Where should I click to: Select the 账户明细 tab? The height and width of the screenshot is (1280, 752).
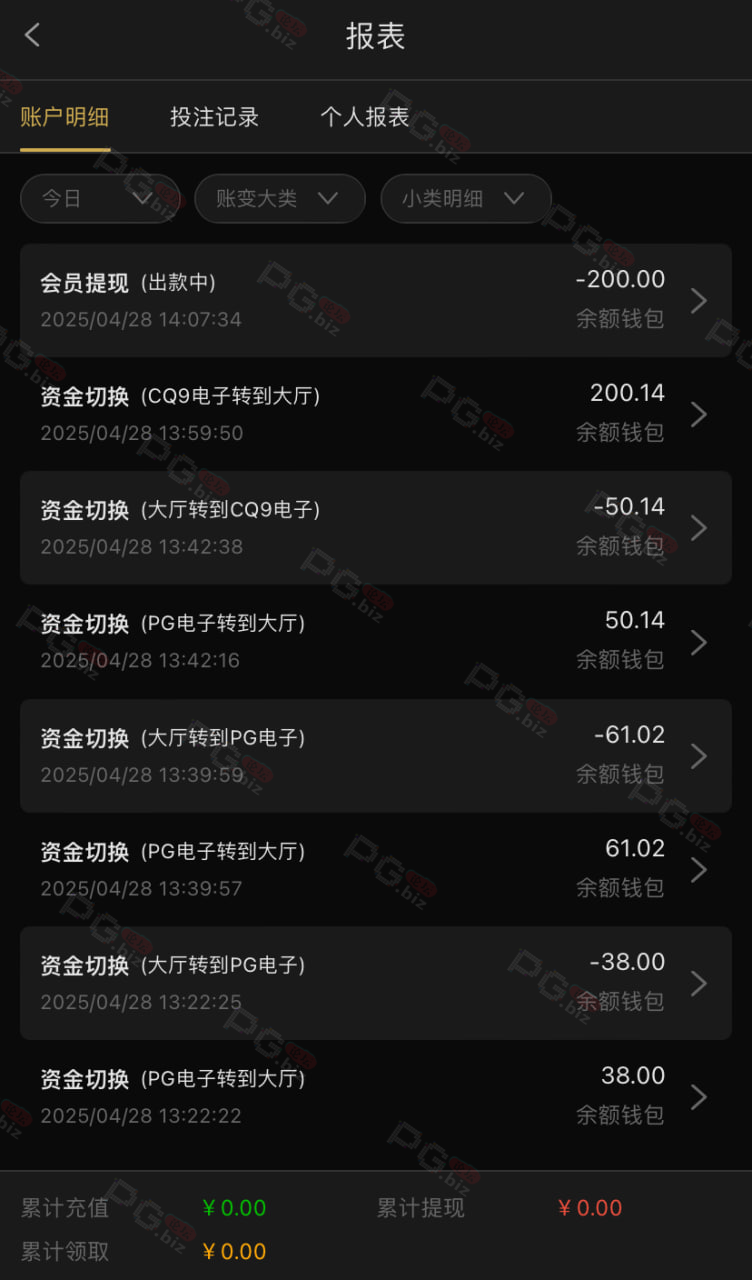(65, 117)
